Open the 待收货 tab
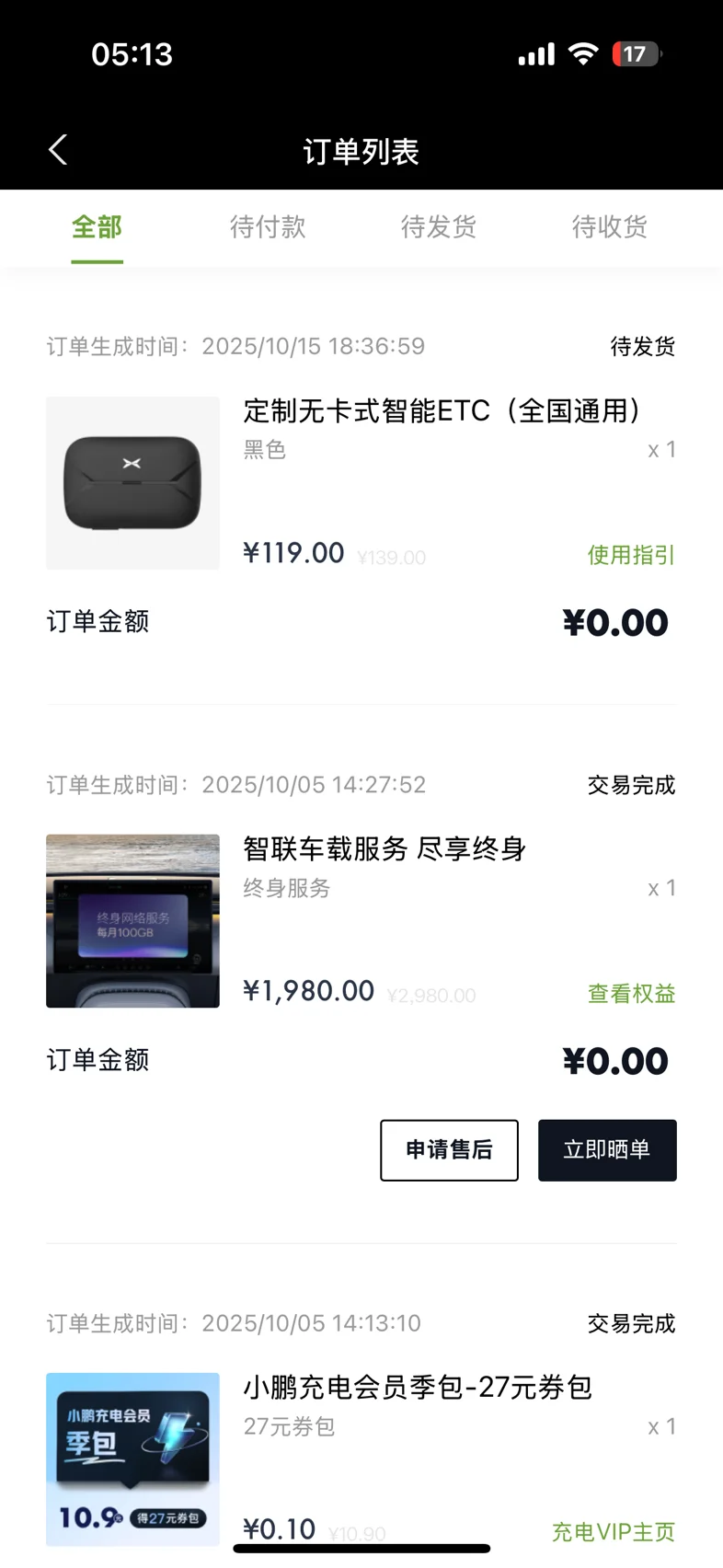 click(x=610, y=227)
